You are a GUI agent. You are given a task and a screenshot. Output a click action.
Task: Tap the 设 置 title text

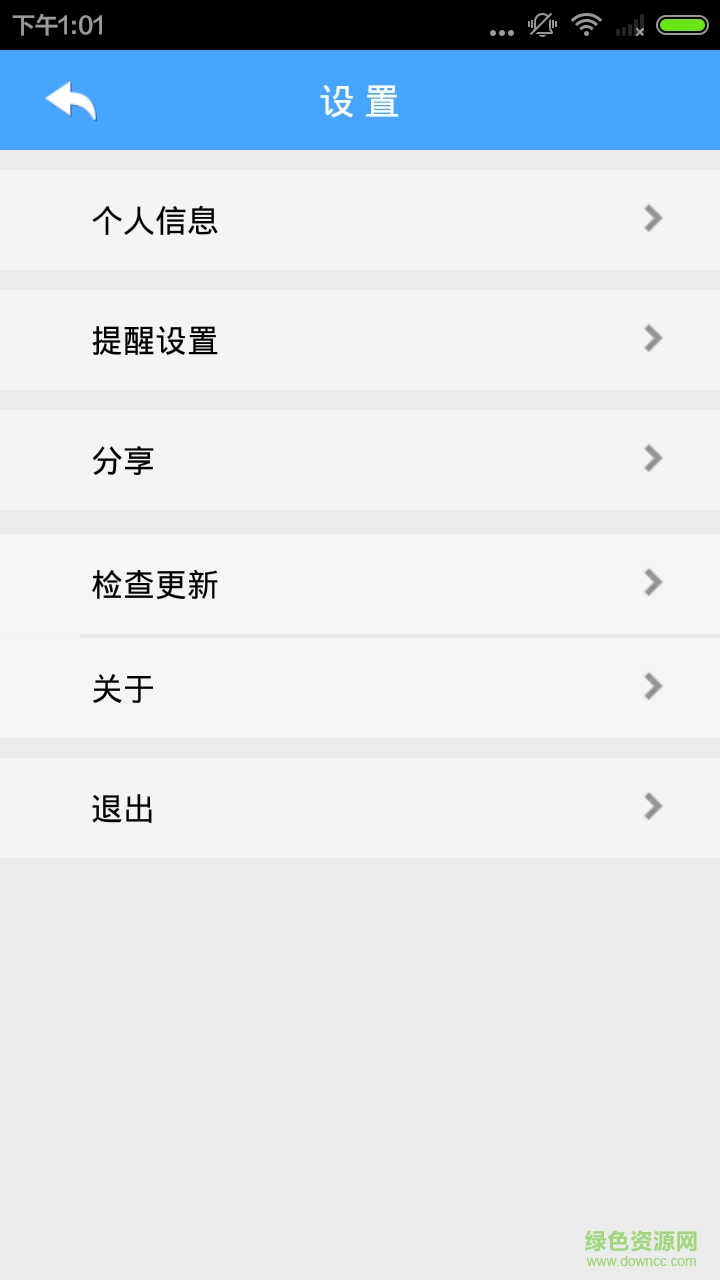click(x=360, y=100)
